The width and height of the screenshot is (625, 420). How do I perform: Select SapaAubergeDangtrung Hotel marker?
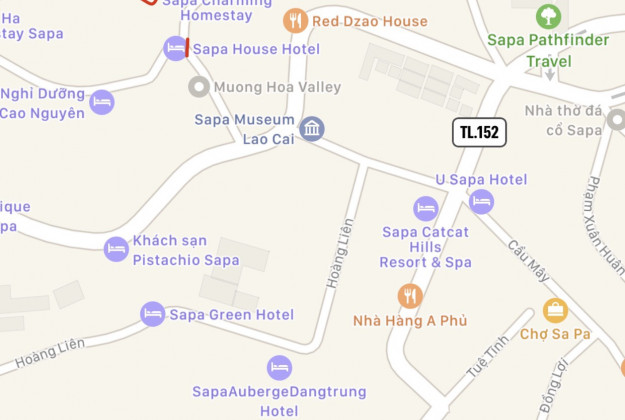point(279,368)
